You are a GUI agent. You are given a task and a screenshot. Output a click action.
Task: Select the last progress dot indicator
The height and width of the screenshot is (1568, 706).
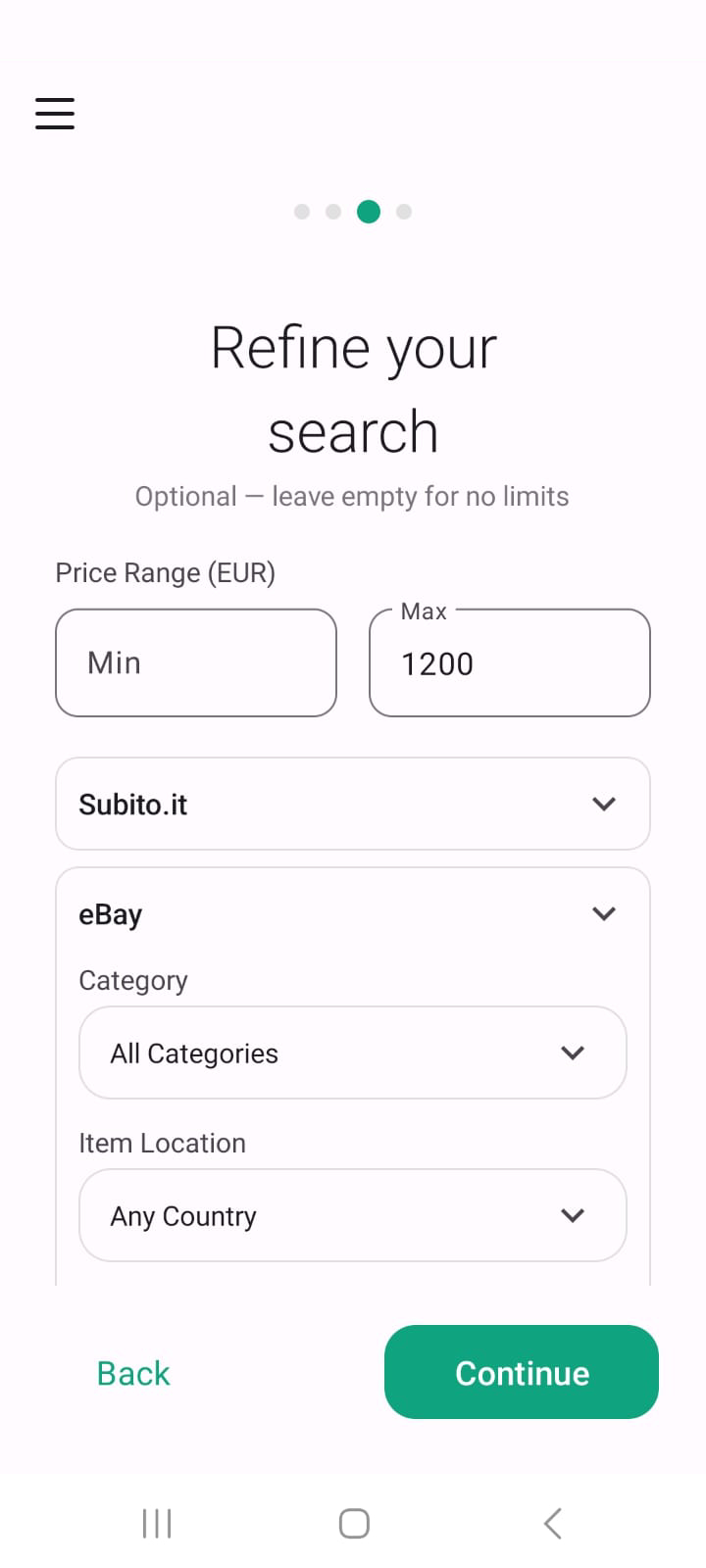point(404,211)
